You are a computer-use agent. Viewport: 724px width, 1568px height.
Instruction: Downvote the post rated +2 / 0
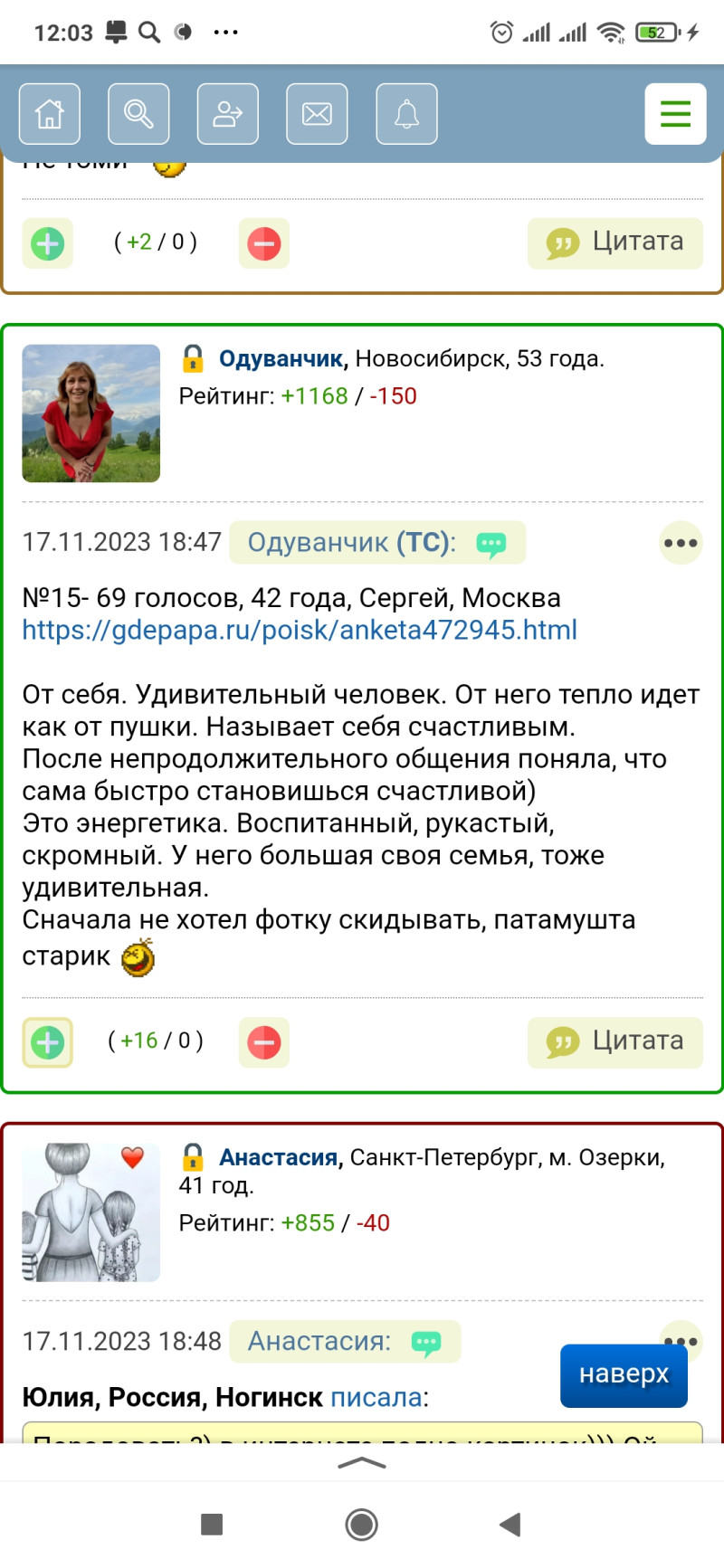pos(264,243)
